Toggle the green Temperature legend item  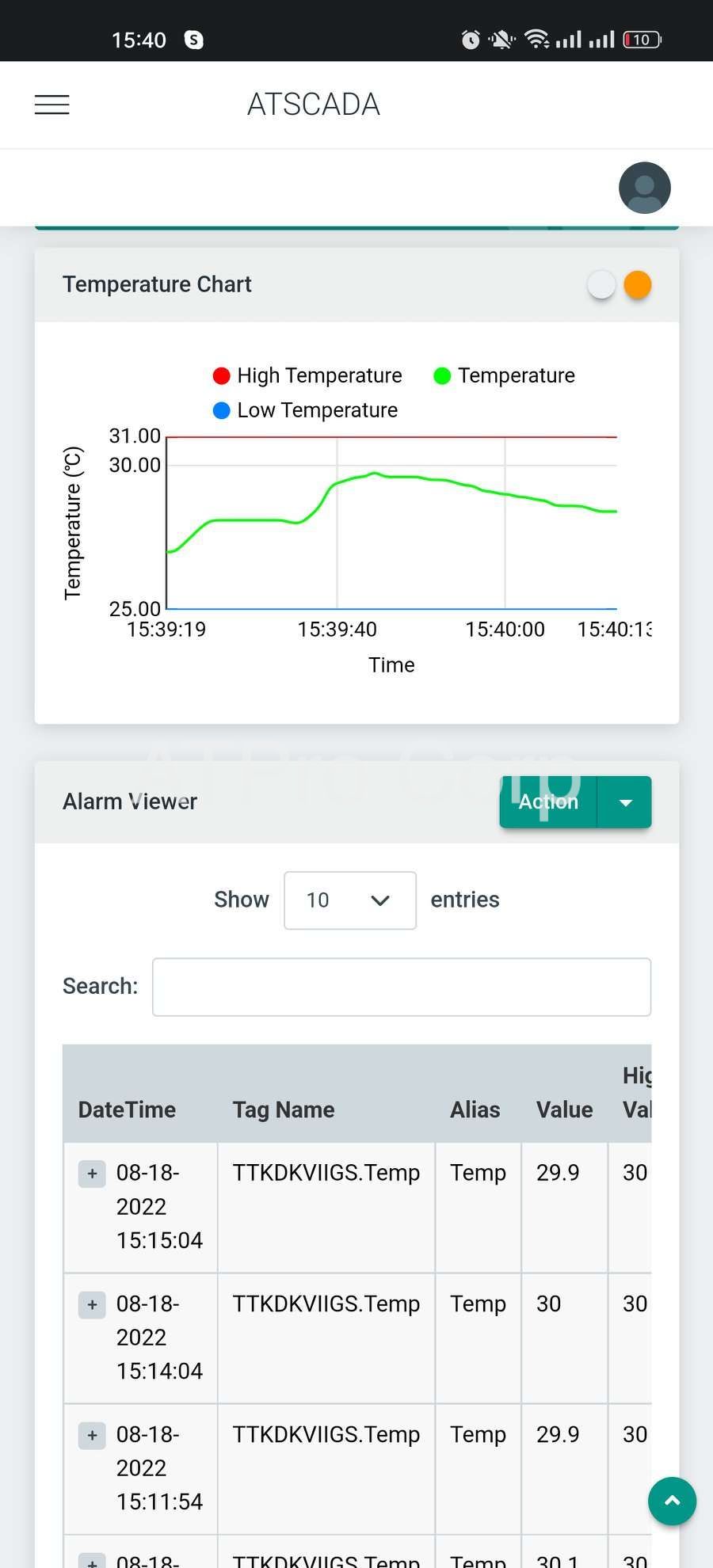[505, 375]
